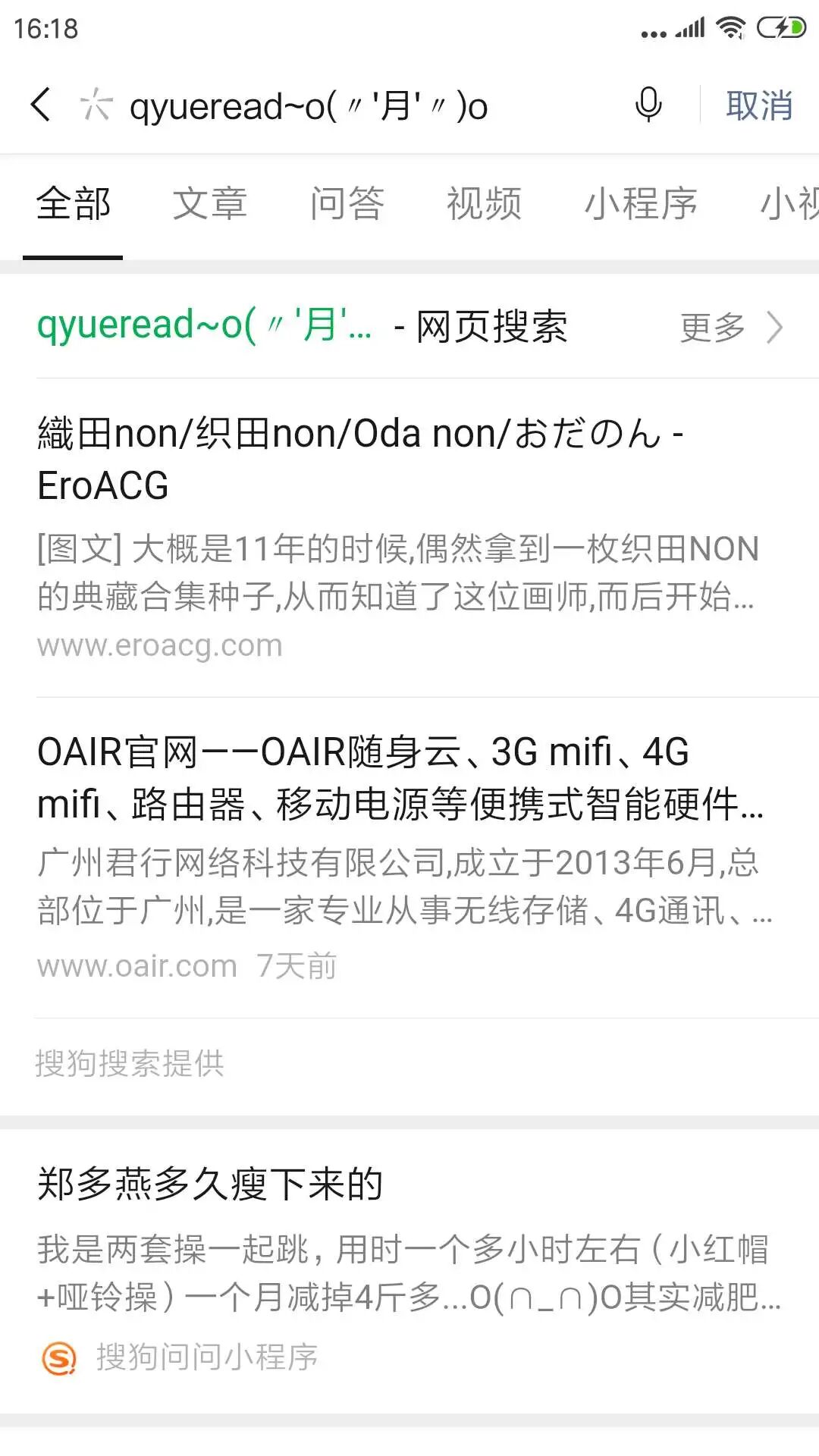The height and width of the screenshot is (1456, 819).
Task: Start voice search with the microphone icon
Action: pyautogui.click(x=648, y=105)
